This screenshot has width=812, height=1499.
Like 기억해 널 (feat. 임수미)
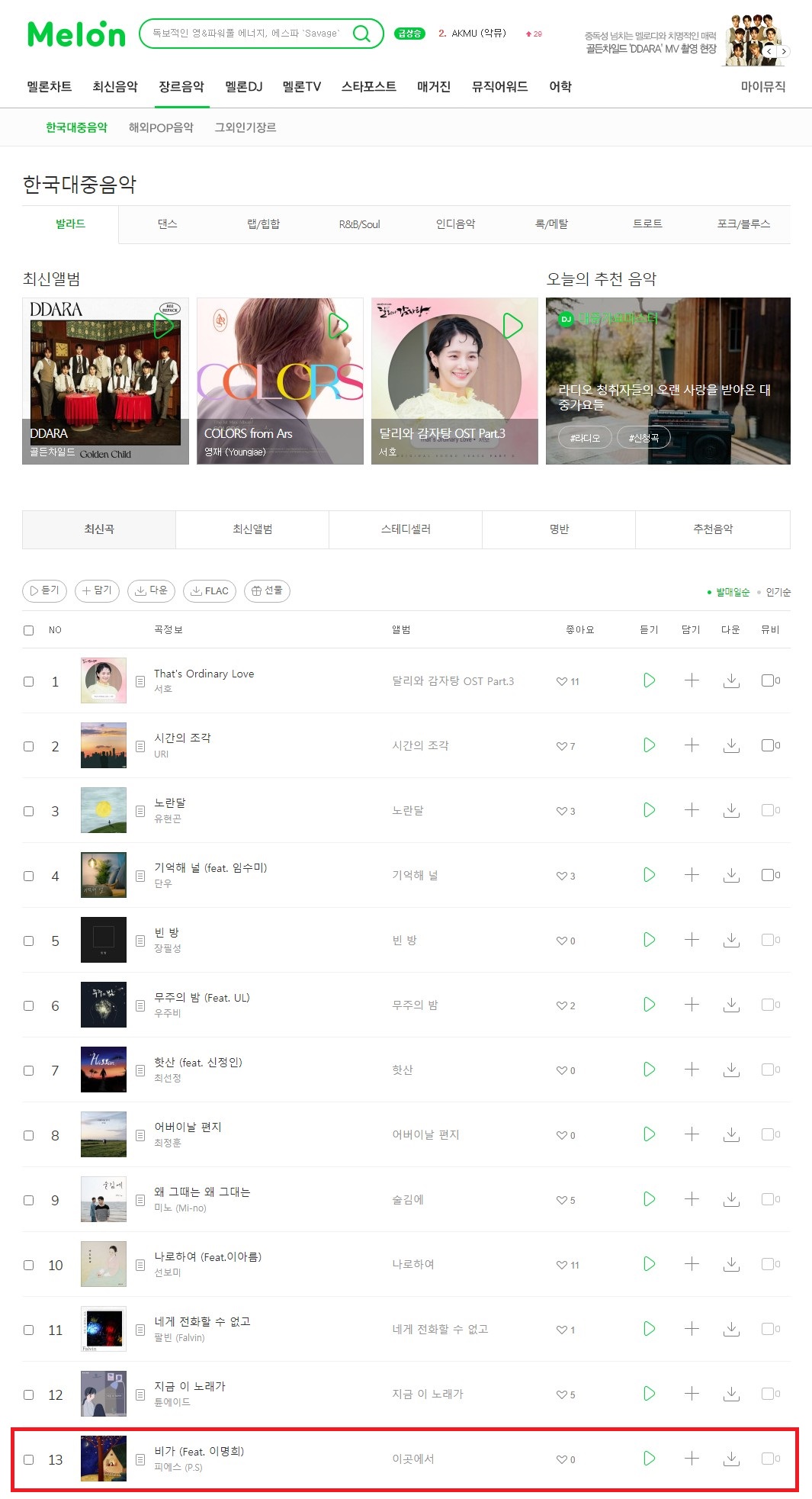[x=562, y=876]
